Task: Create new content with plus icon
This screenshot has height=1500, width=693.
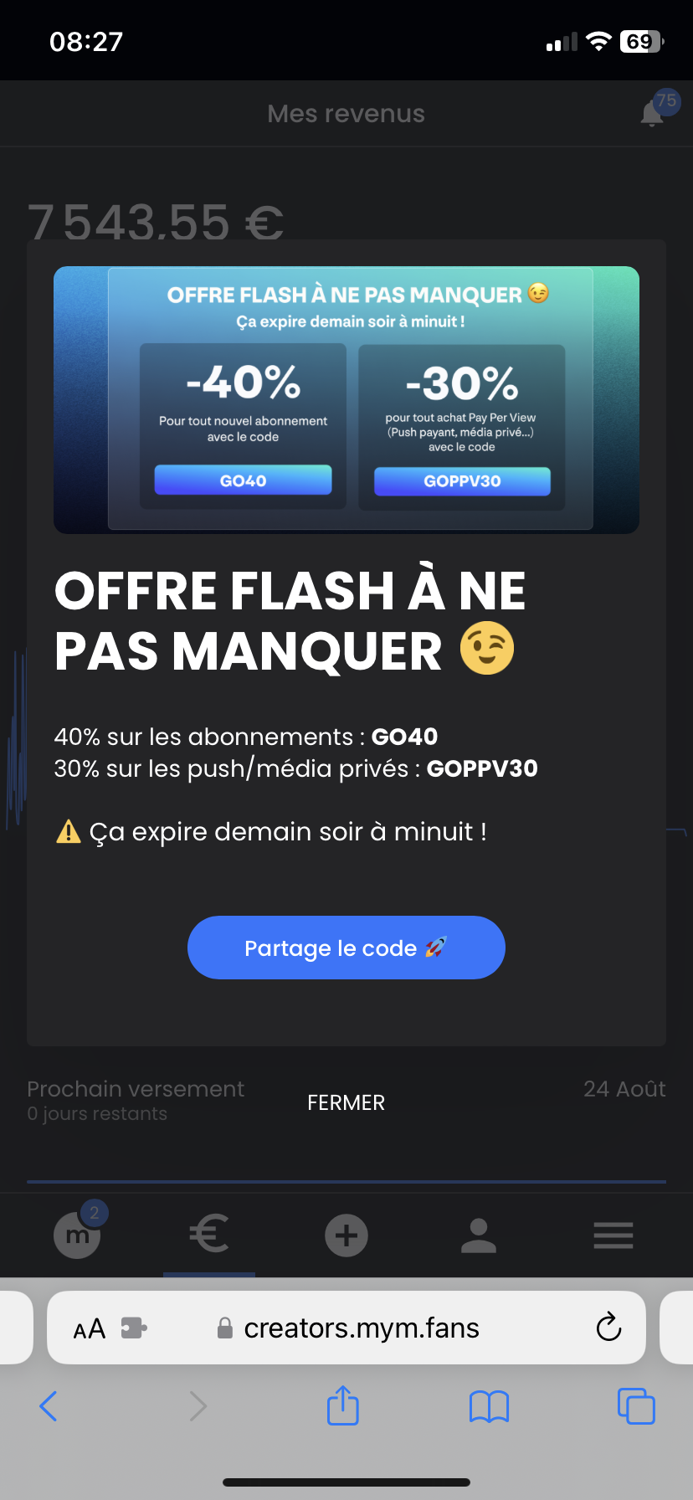Action: [x=346, y=1236]
